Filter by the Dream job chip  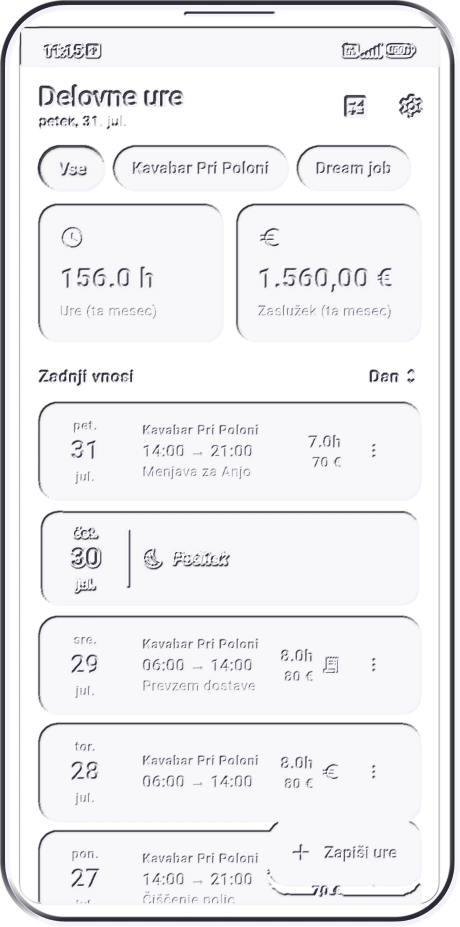click(x=353, y=168)
